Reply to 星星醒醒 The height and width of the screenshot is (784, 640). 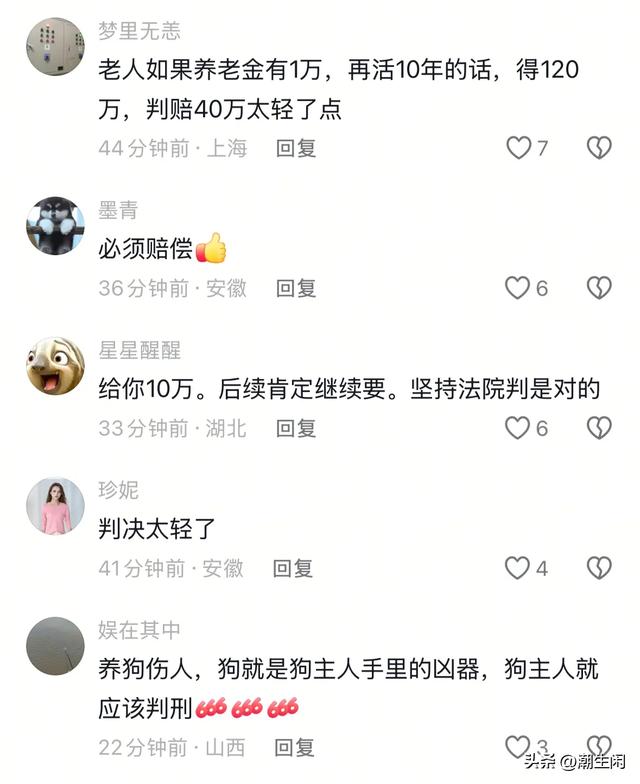[296, 428]
